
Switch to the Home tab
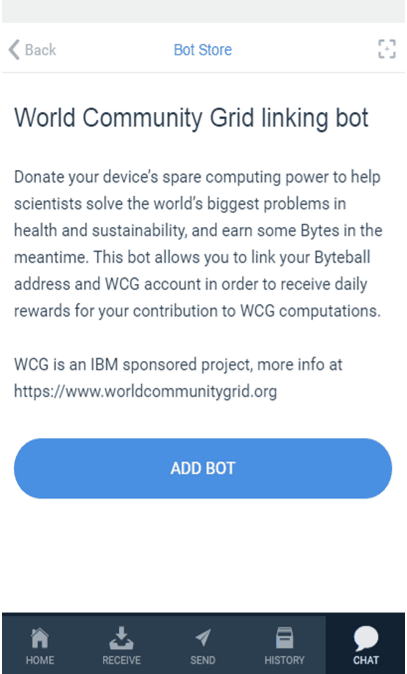(40, 646)
